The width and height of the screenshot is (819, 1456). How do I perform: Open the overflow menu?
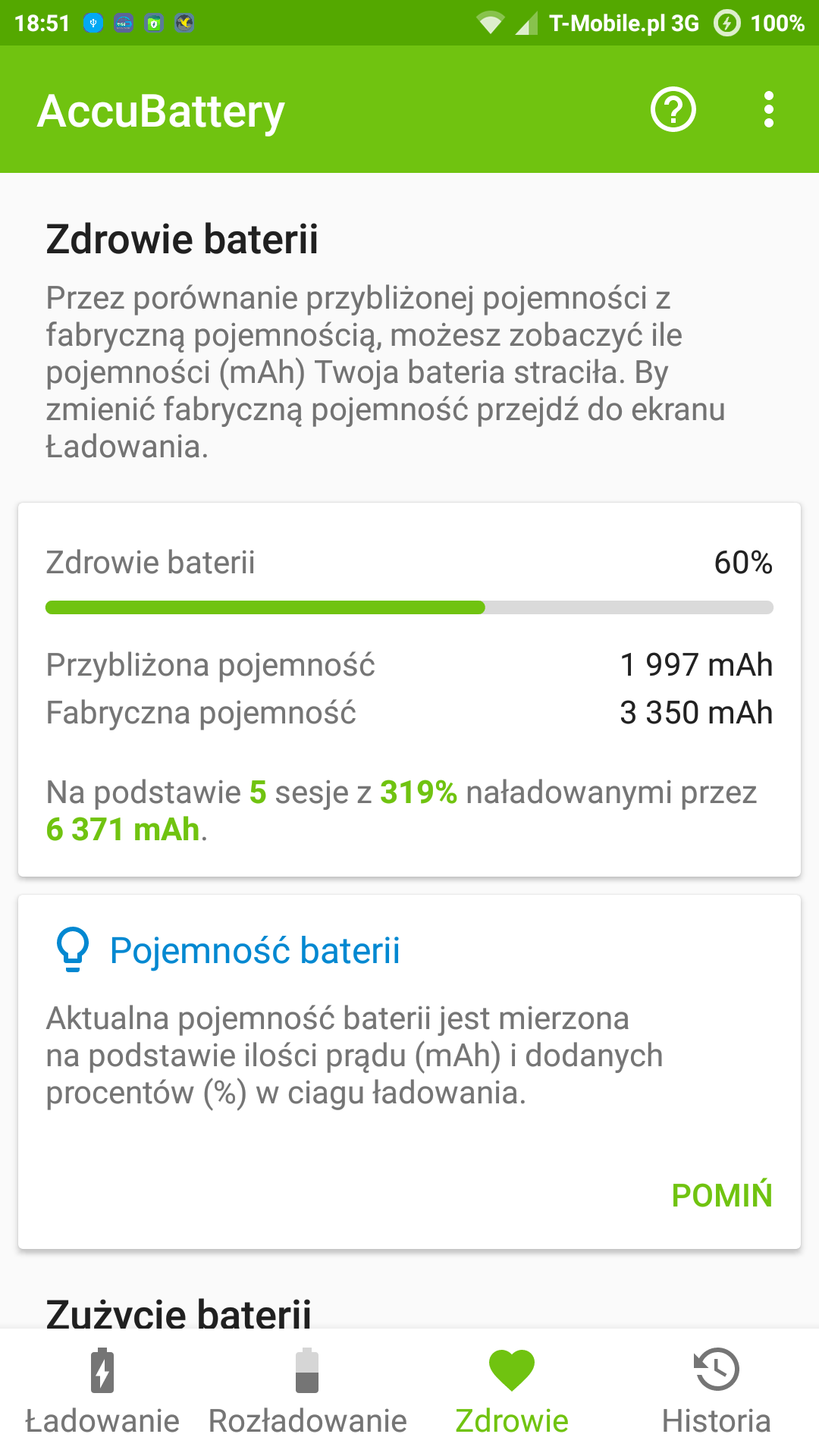(769, 110)
